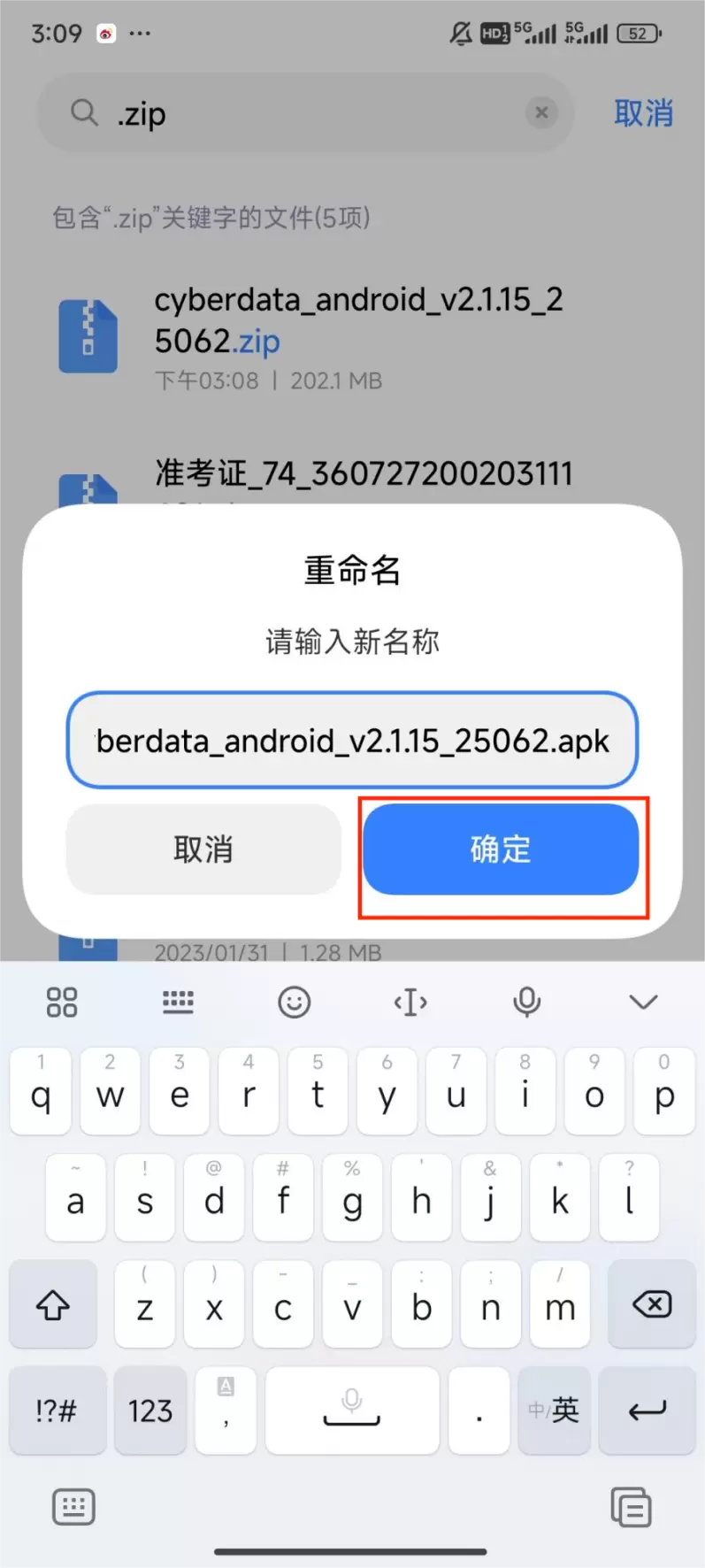Open the keyboard cursor-move tool

click(x=410, y=1002)
